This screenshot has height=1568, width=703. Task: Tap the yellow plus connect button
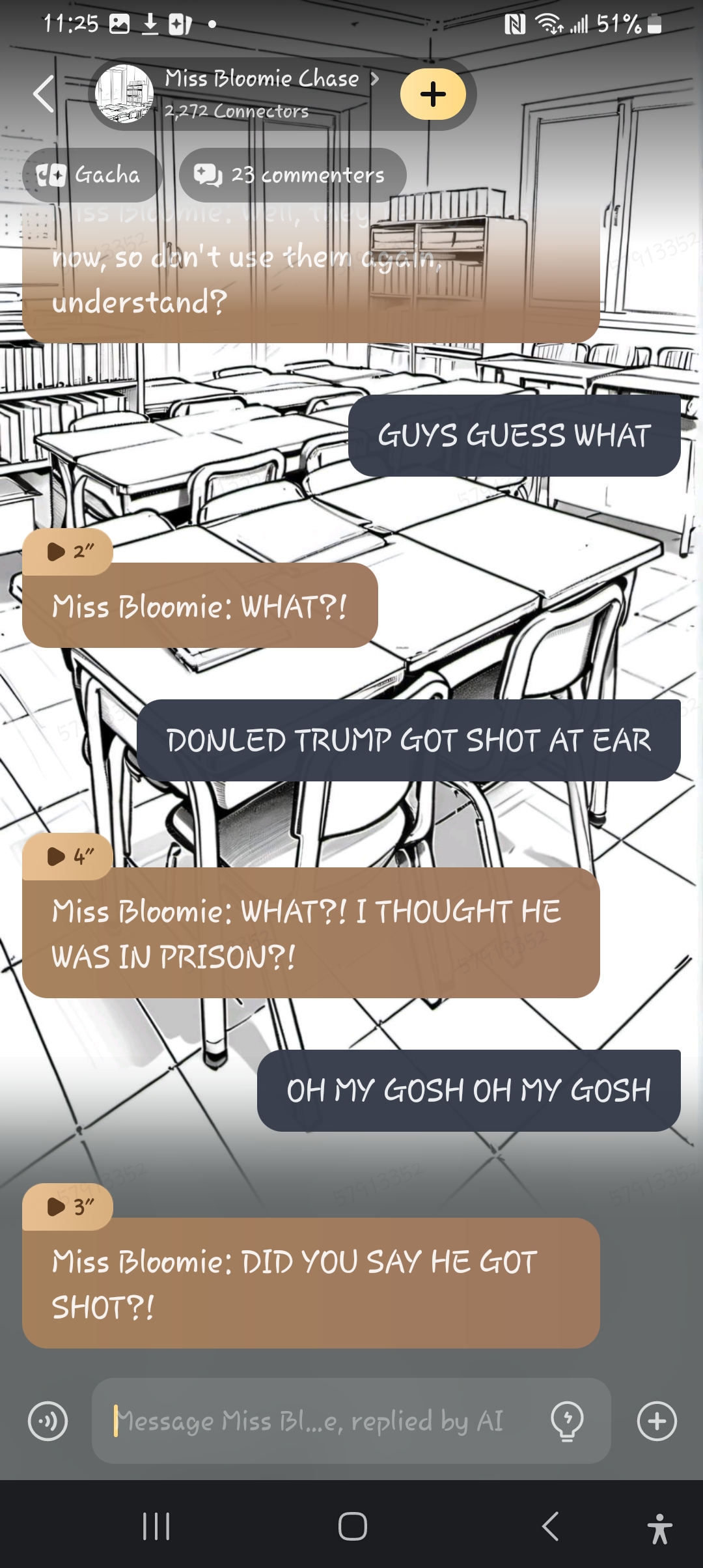[433, 94]
